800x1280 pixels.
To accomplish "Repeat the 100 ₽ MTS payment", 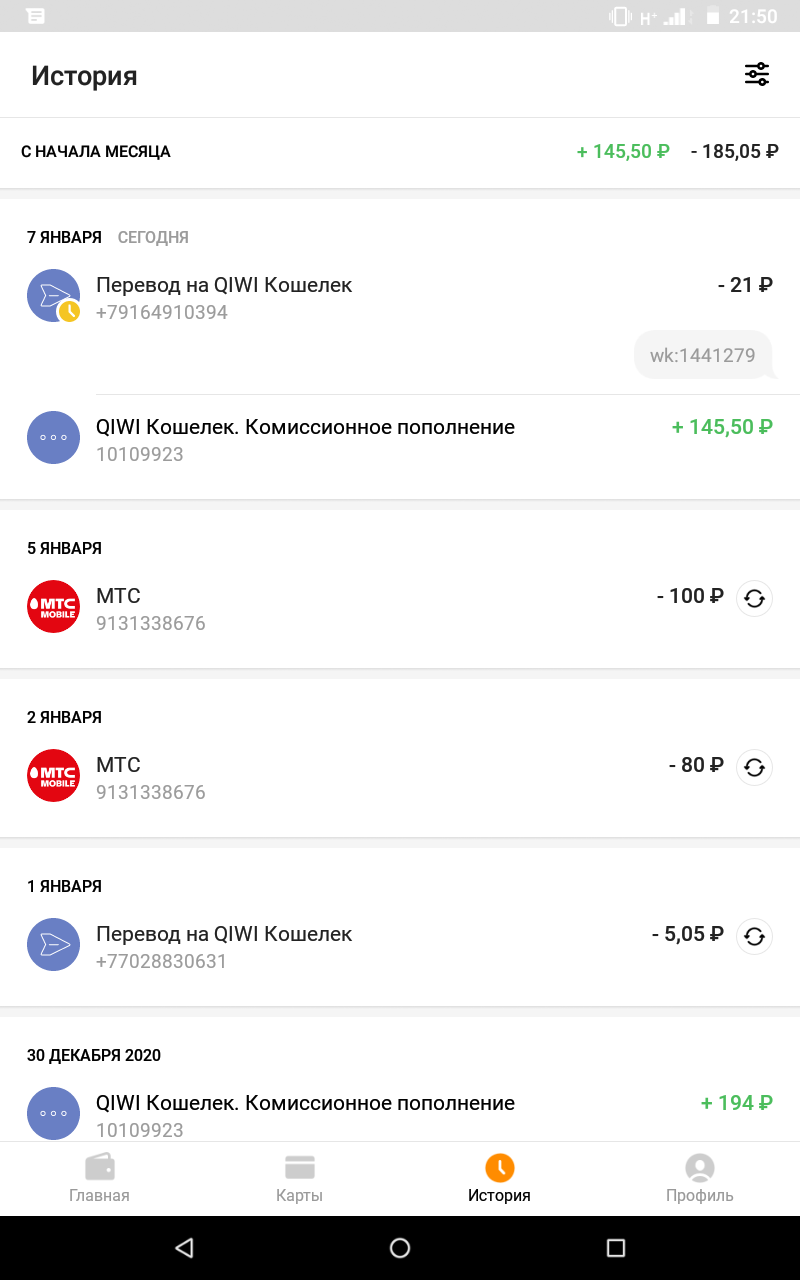I will coord(755,598).
